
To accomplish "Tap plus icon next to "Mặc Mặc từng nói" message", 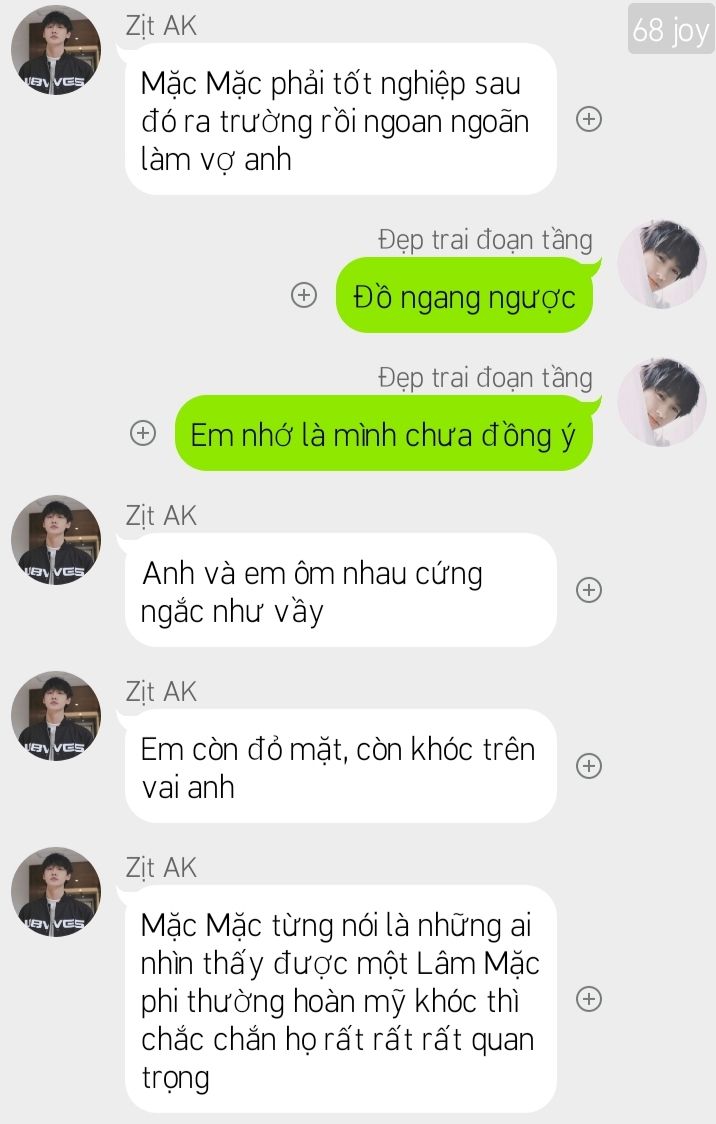I will (x=590, y=998).
